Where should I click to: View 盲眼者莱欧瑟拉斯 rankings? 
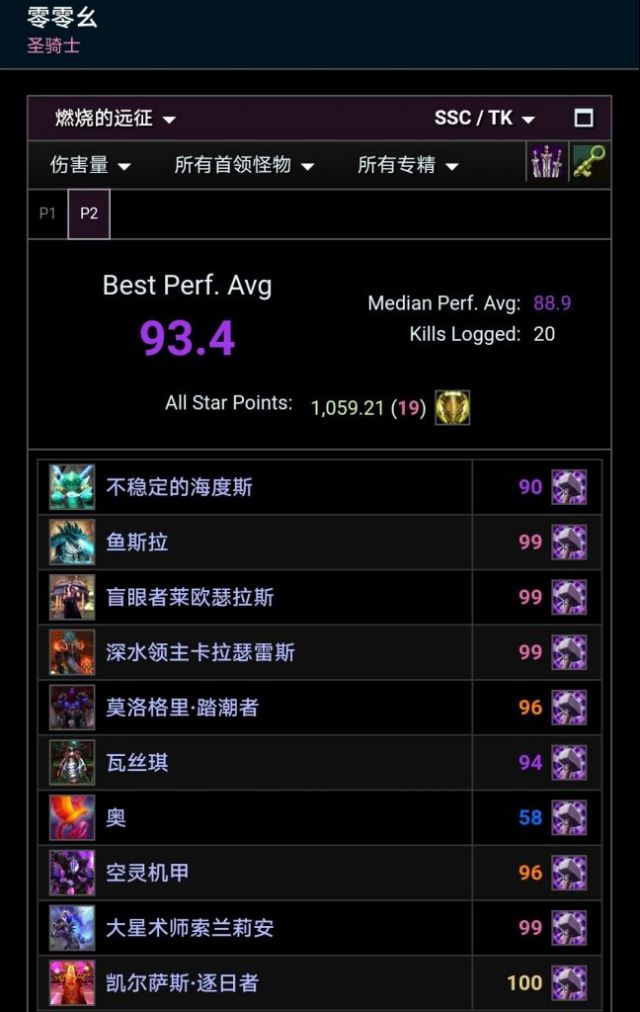pyautogui.click(x=190, y=597)
